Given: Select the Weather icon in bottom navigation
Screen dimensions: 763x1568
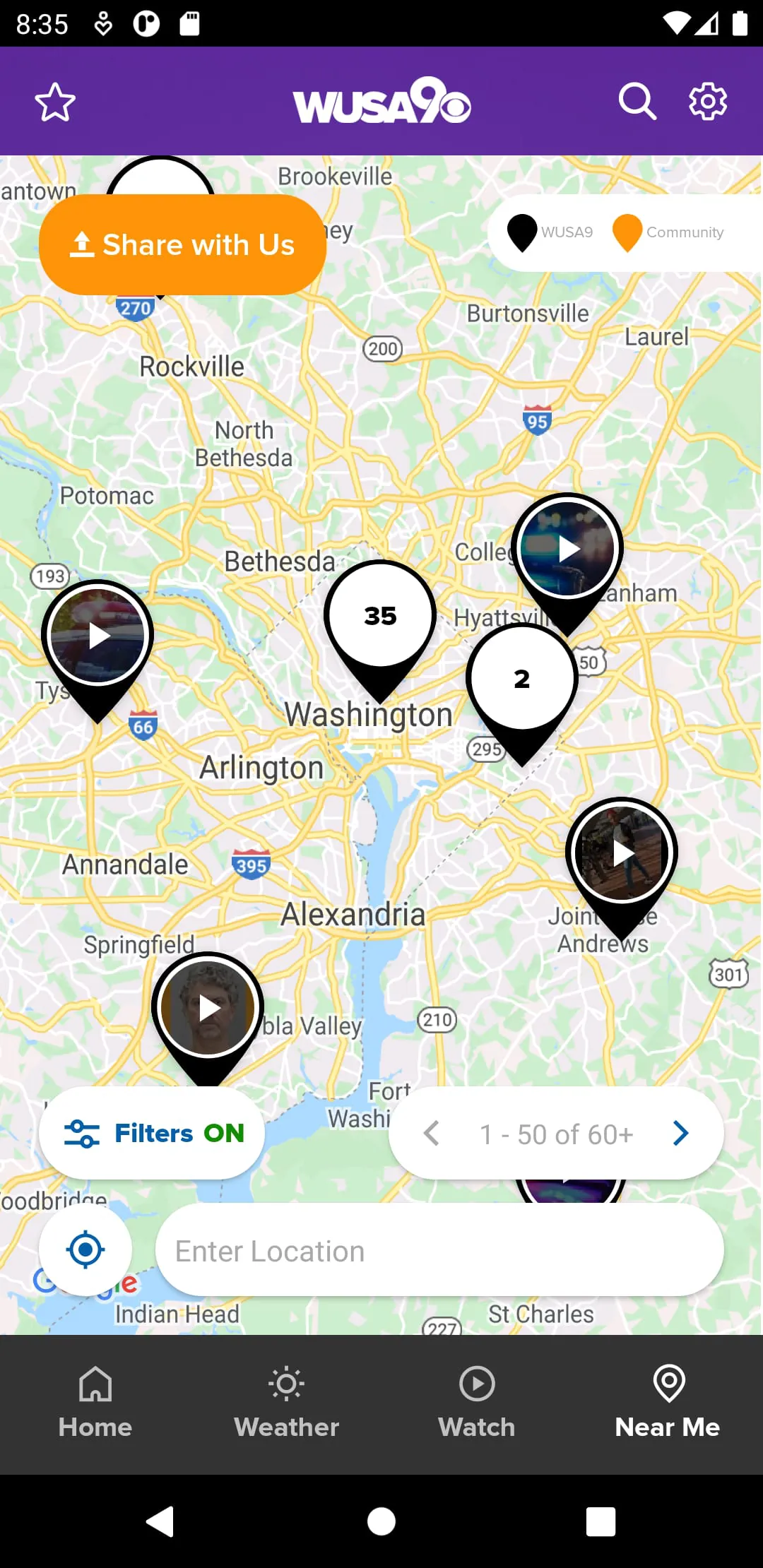Looking at the screenshot, I should pyautogui.click(x=286, y=1384).
